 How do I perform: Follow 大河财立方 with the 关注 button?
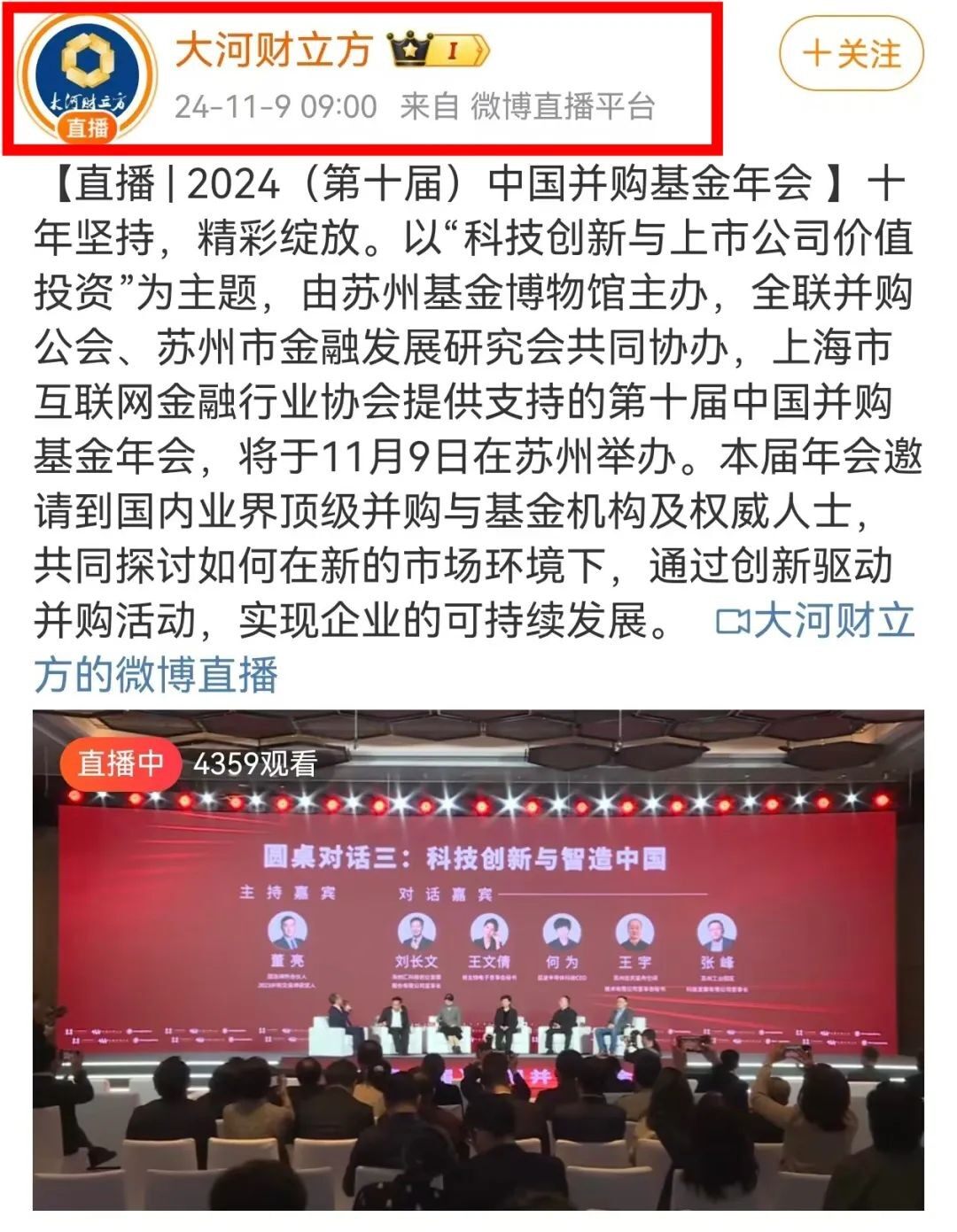tap(851, 55)
